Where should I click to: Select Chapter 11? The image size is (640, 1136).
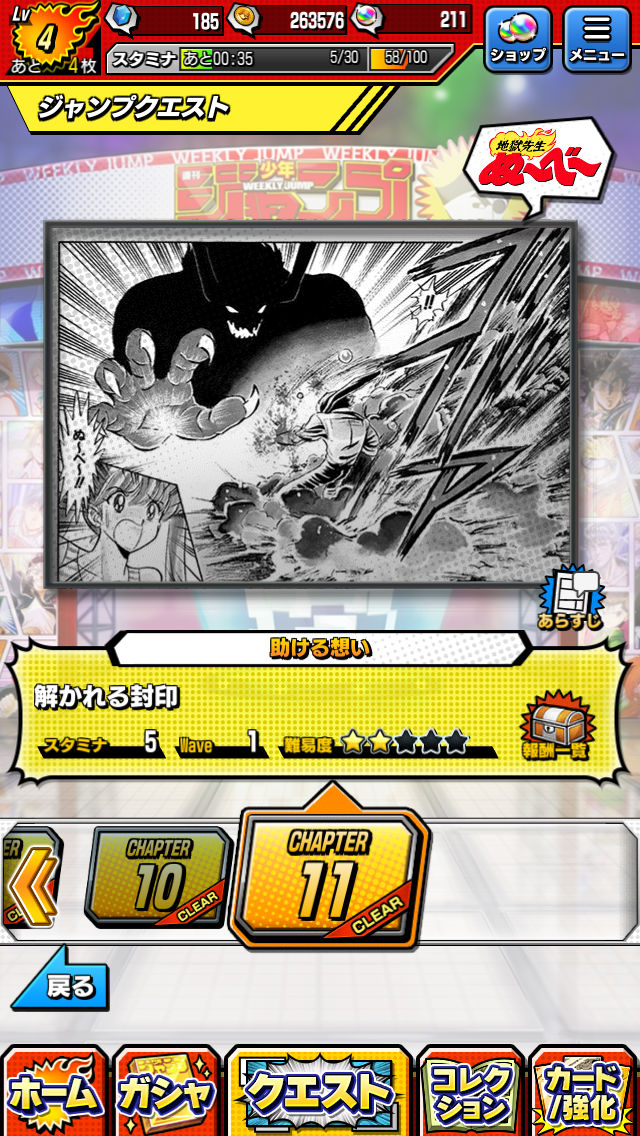330,876
